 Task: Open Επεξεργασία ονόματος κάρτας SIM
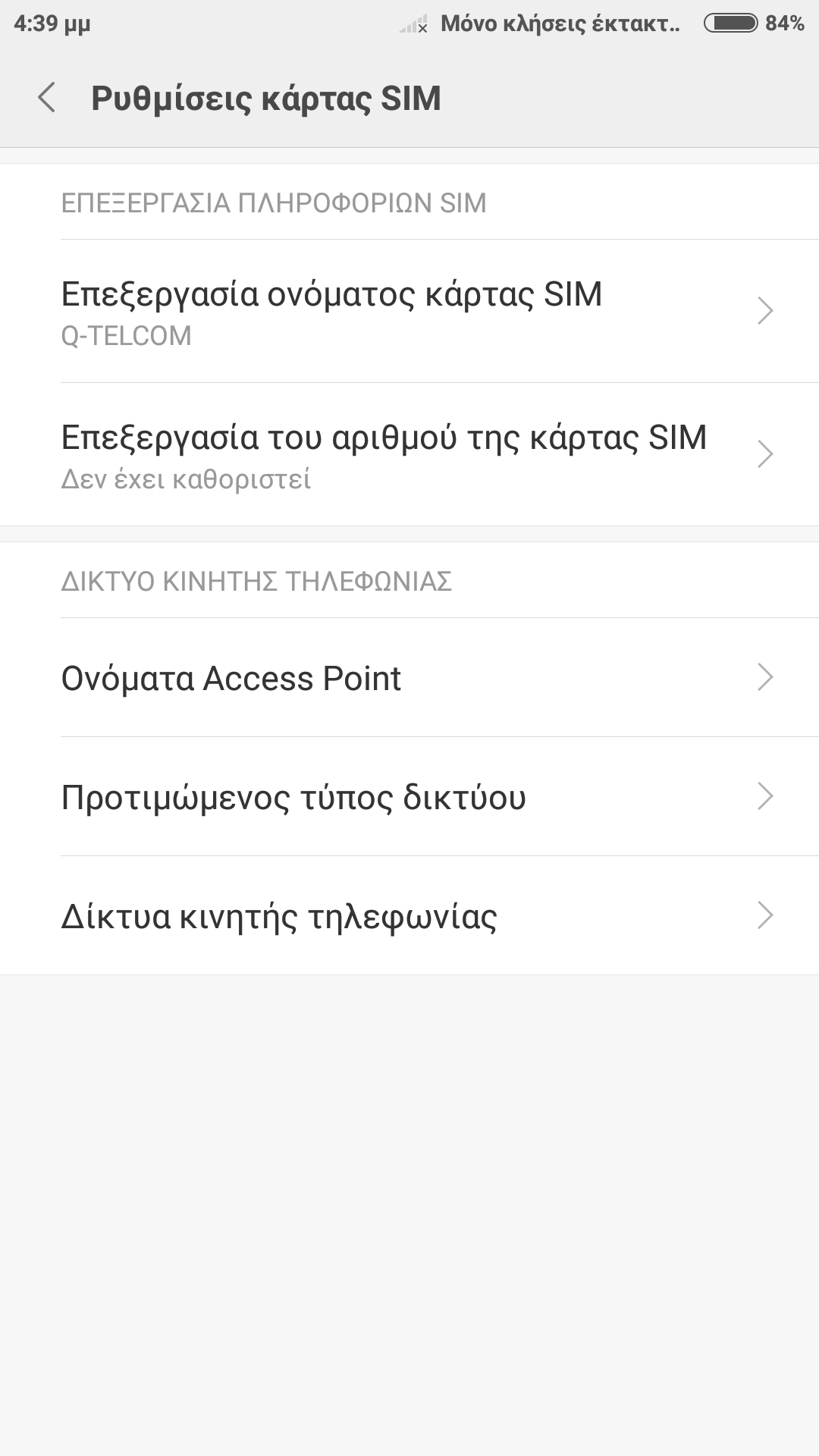tap(409, 311)
